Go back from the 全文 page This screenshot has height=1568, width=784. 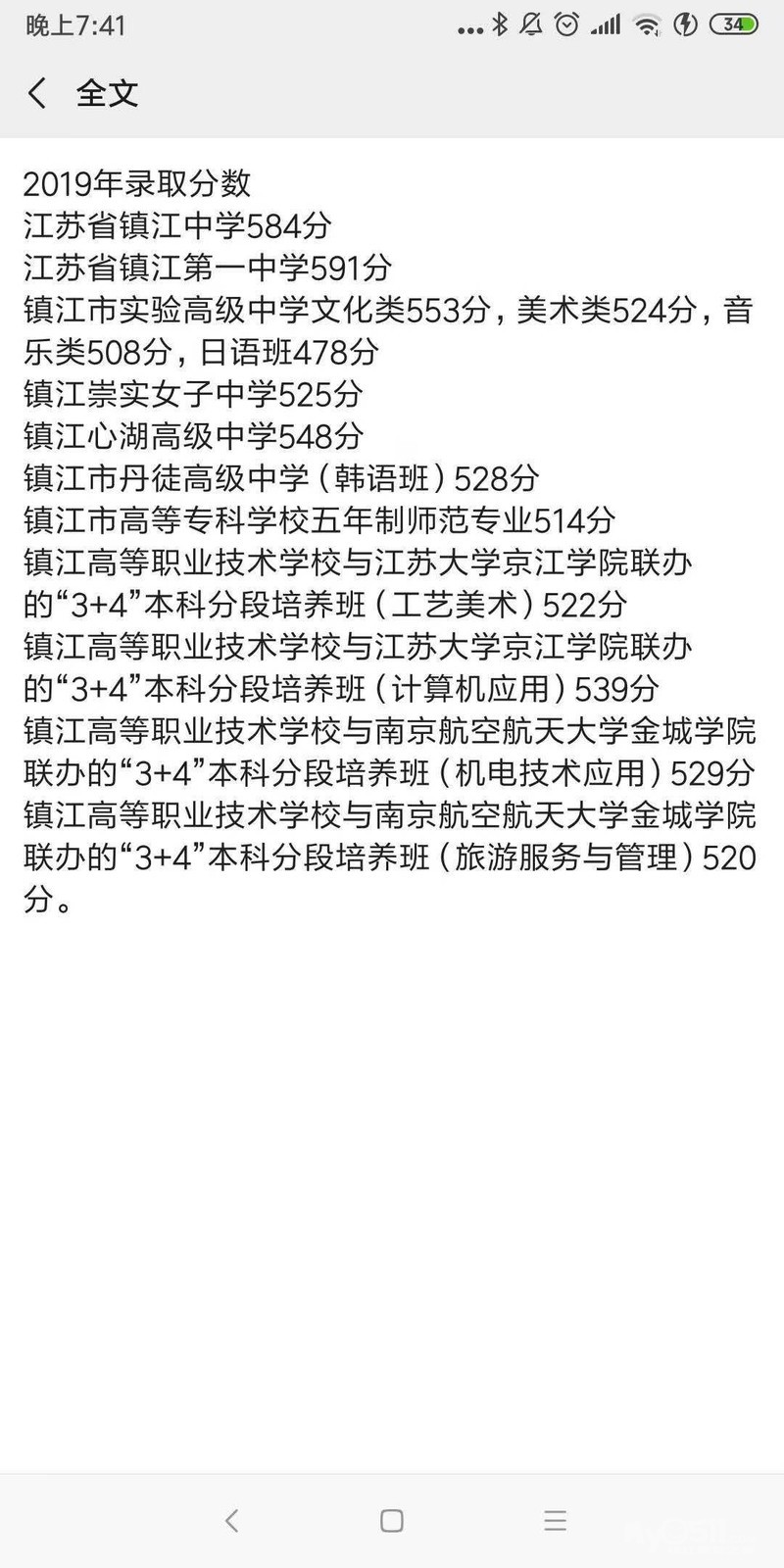37,94
